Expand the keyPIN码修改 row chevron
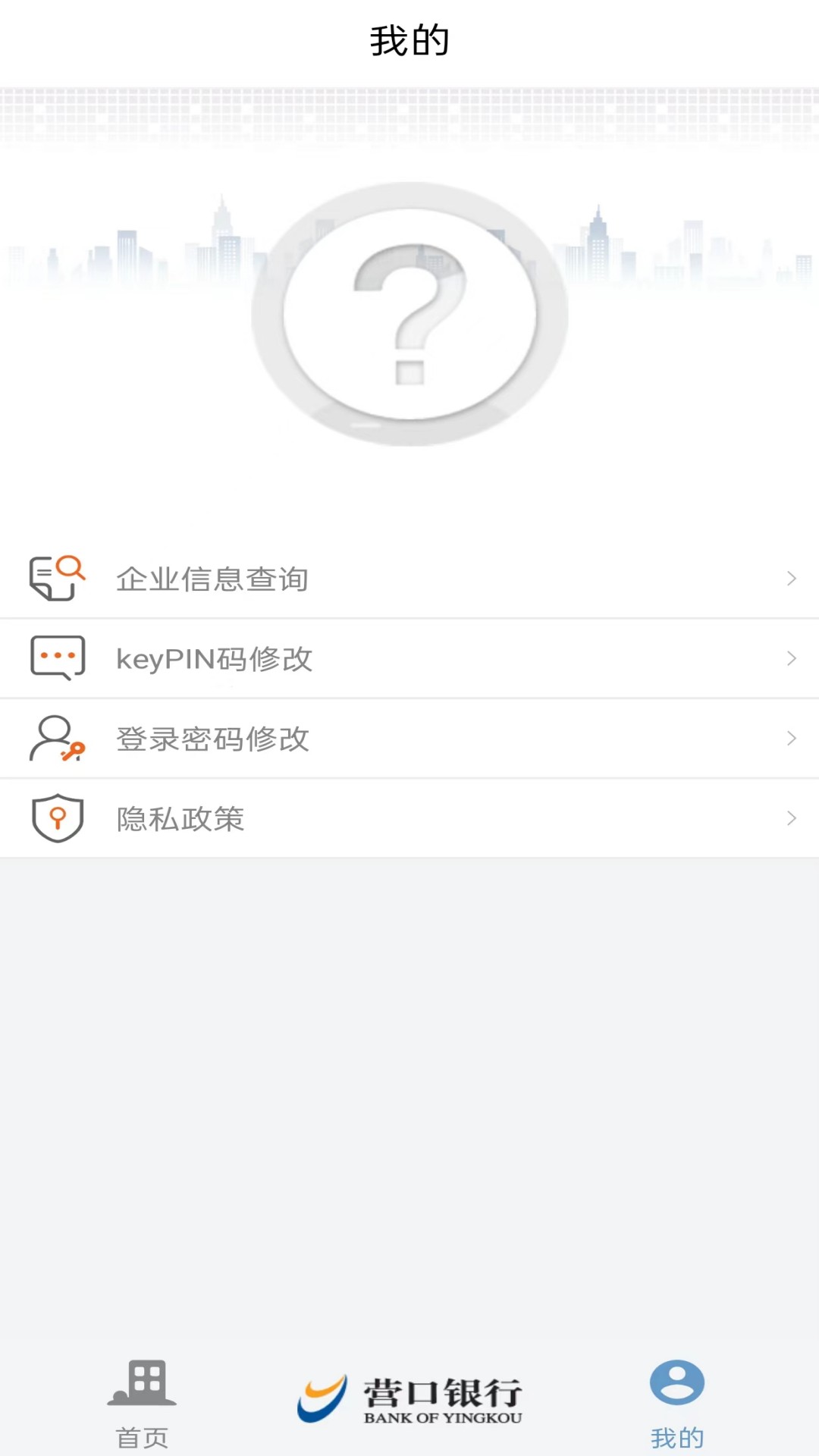Screen dimensions: 819x1456 point(792,657)
